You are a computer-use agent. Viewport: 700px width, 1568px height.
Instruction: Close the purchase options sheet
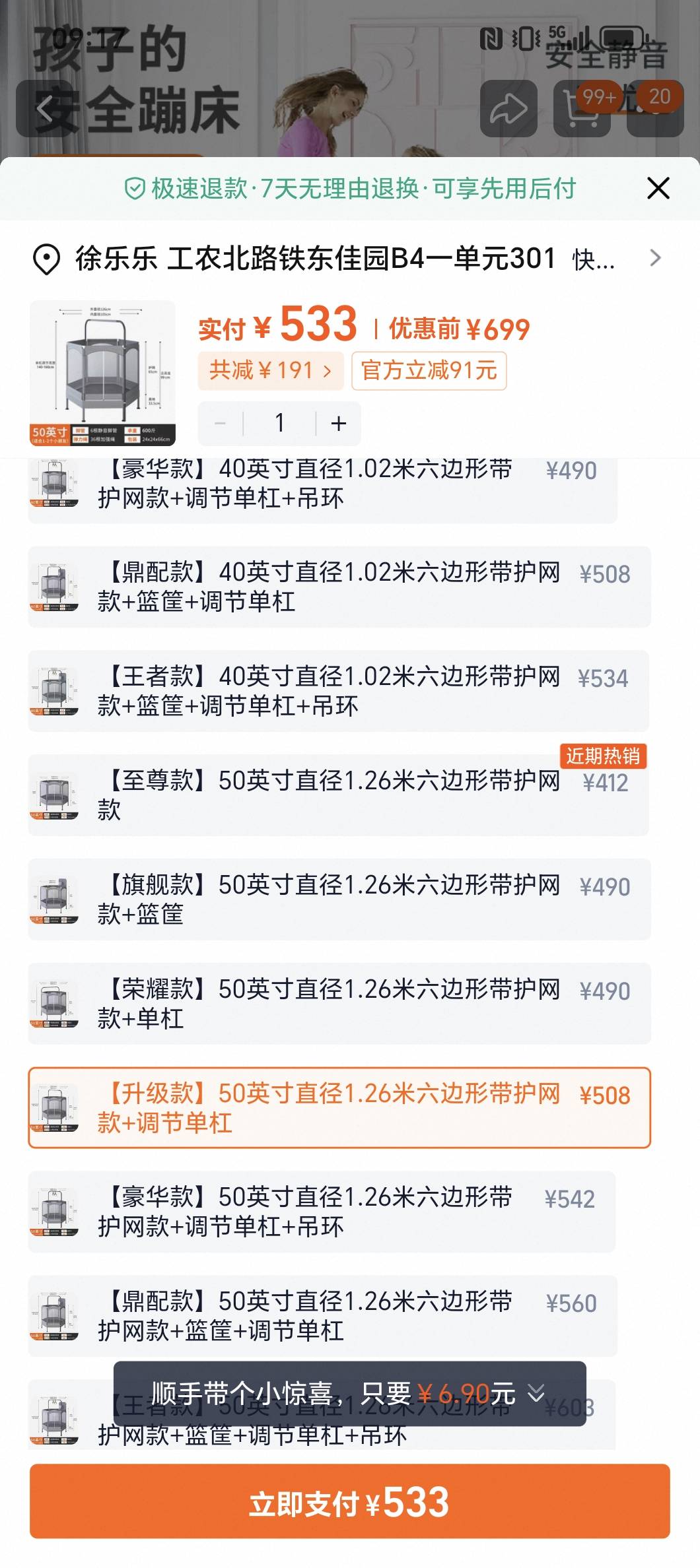pos(658,188)
